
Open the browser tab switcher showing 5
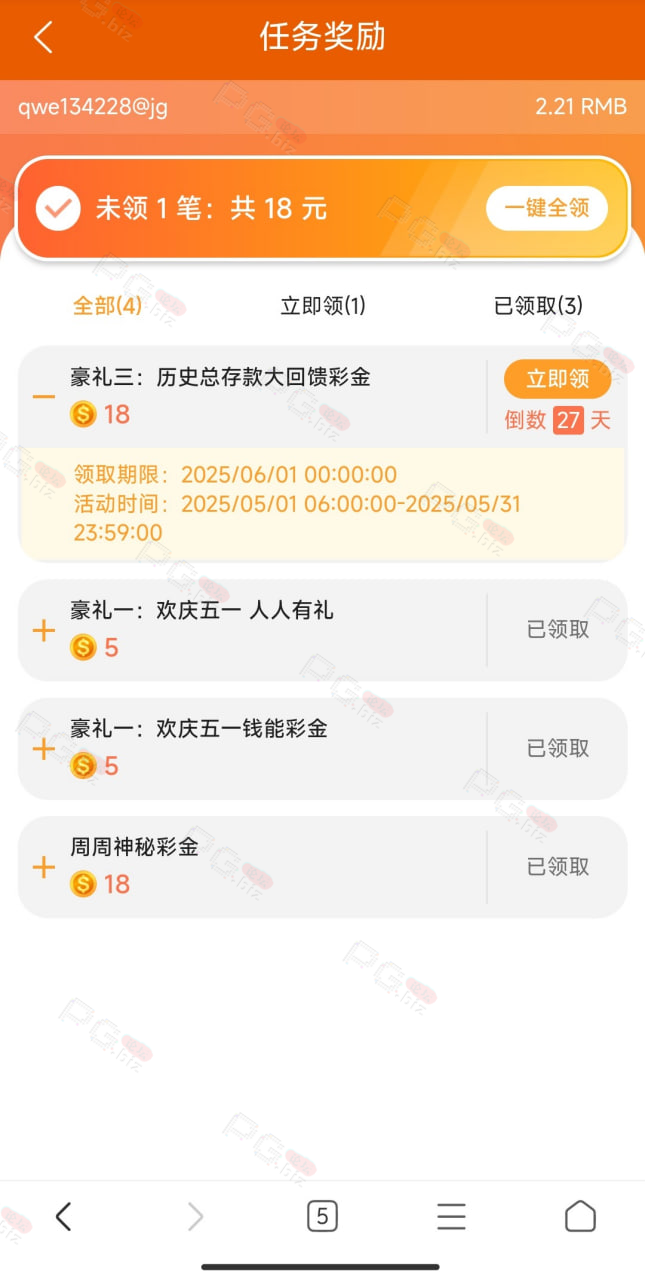(322, 1216)
